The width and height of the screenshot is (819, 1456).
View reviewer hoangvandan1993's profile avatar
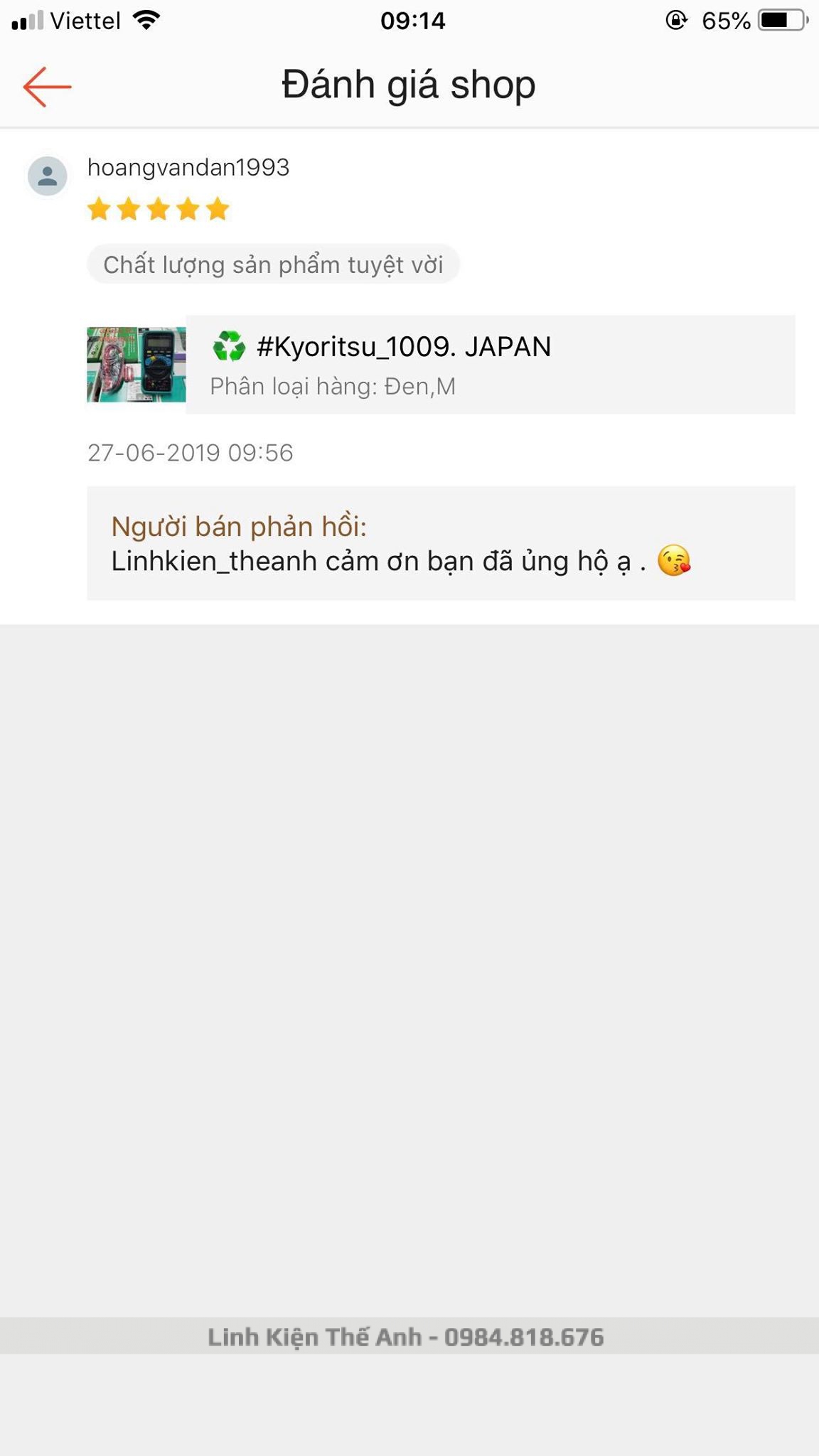coord(48,176)
